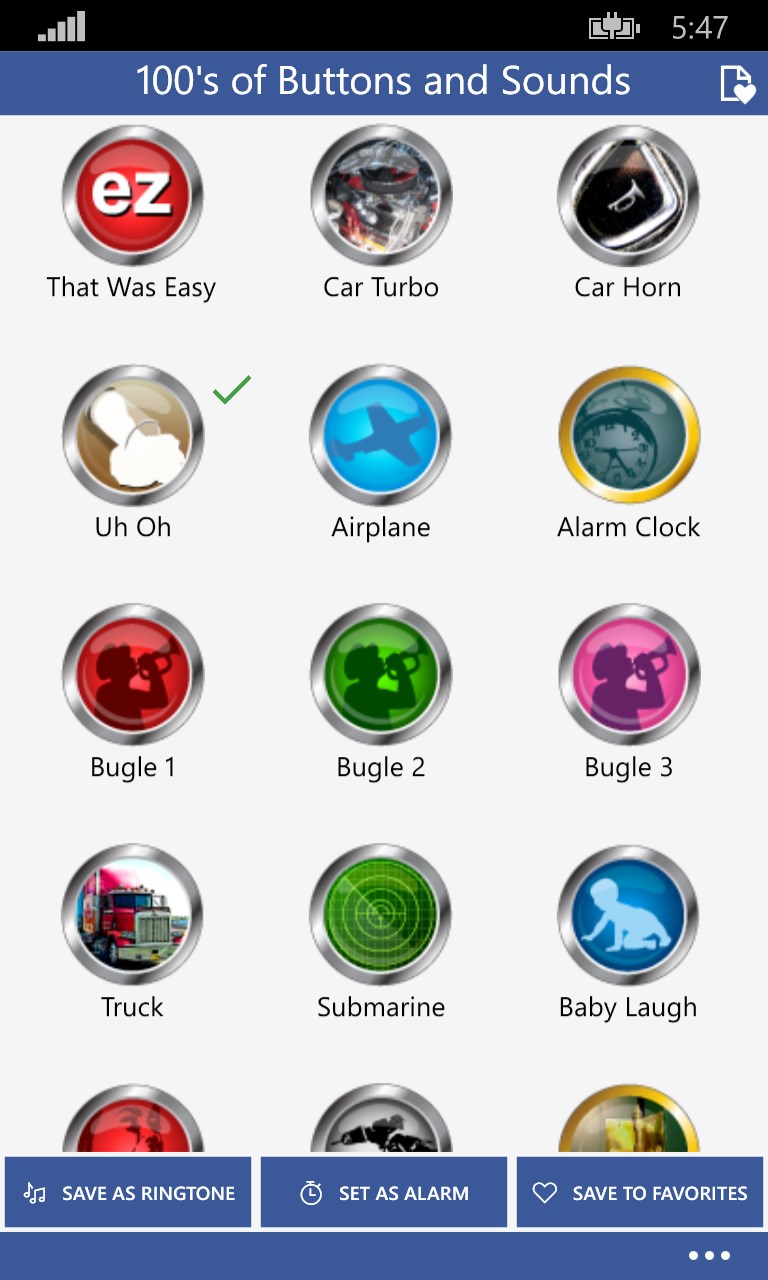The image size is (768, 1280).
Task: Play the Car Turbo sound button
Action: tap(381, 195)
